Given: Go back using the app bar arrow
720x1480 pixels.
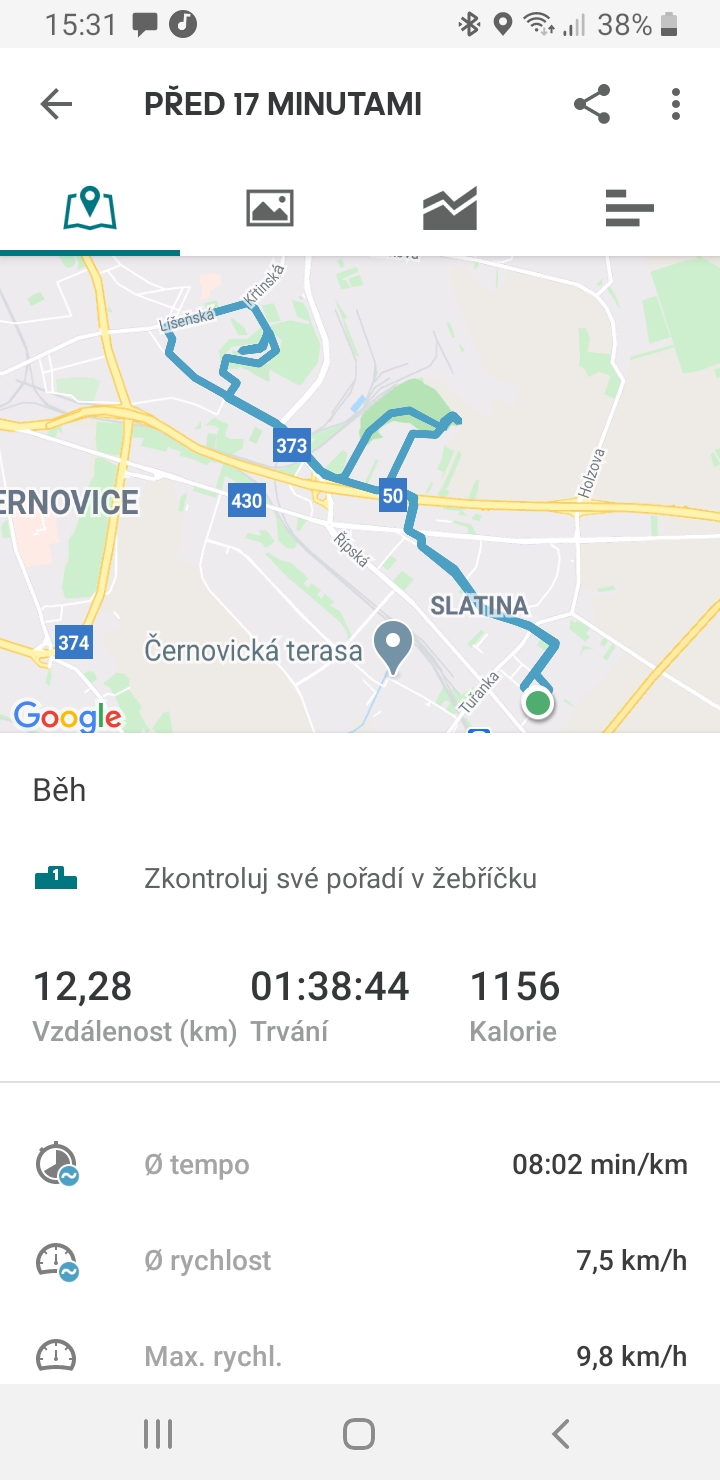Looking at the screenshot, I should click(x=57, y=104).
